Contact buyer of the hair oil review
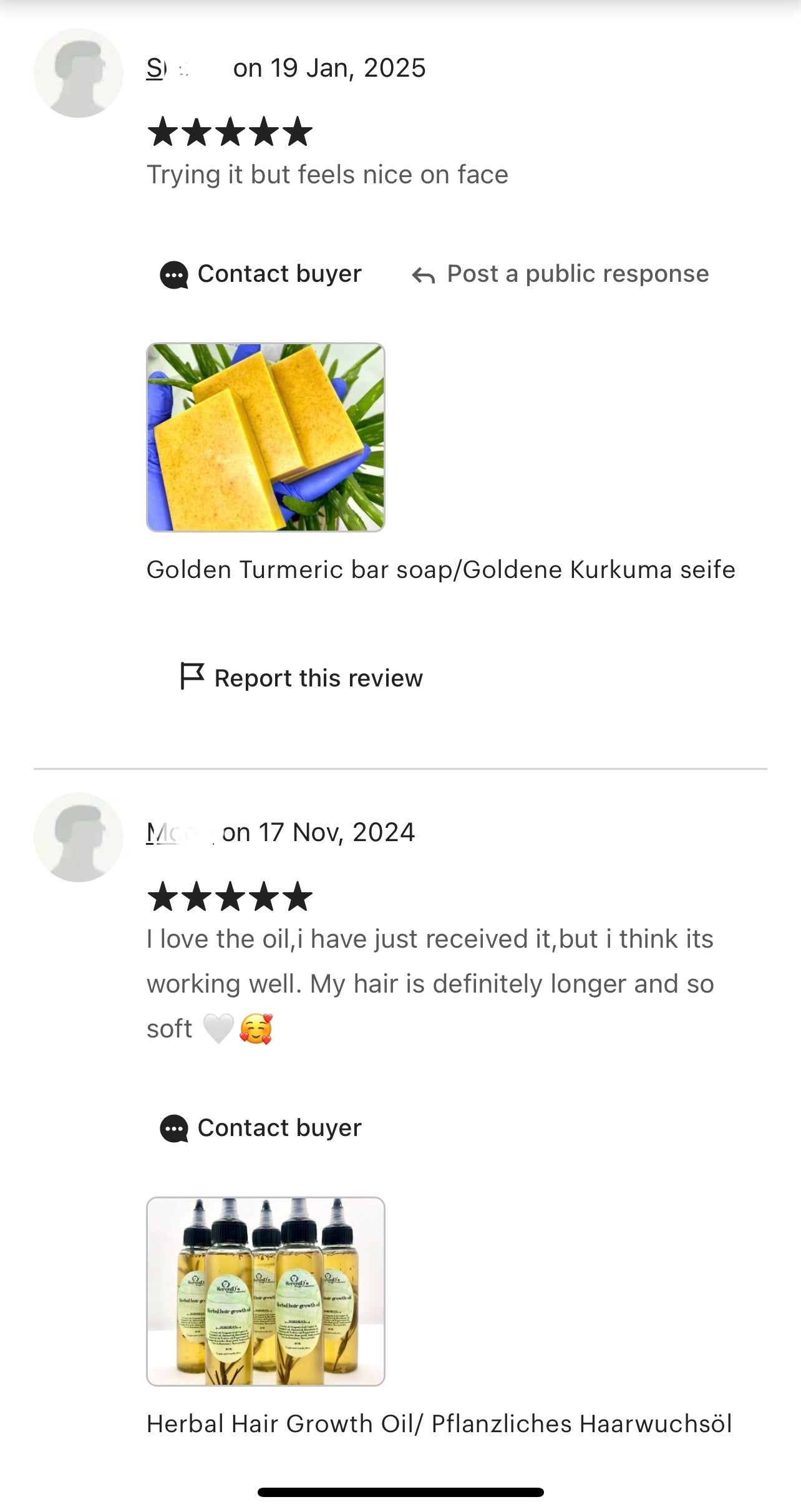Viewport: 801px width, 1512px height. coord(261,1128)
